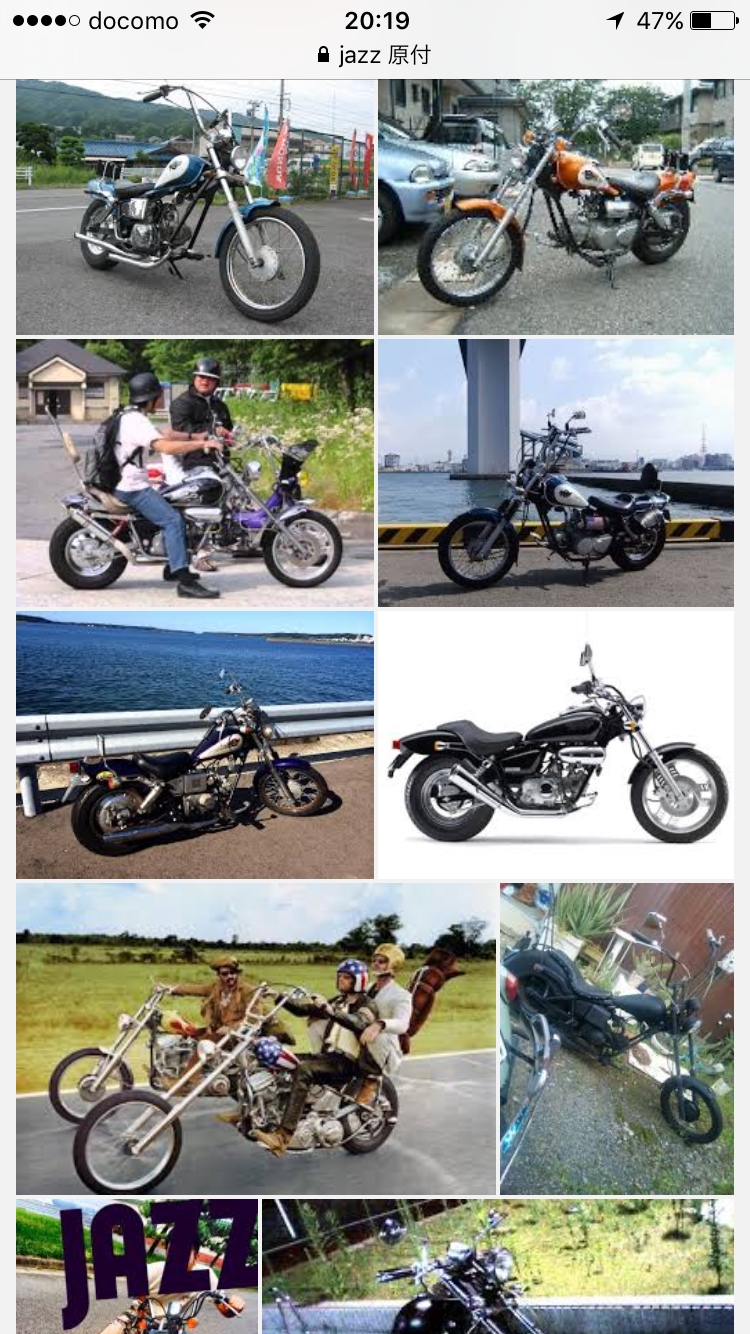This screenshot has width=750, height=1334.
Task: Open the image of riders on long-fork choppers
Action: tap(256, 1038)
